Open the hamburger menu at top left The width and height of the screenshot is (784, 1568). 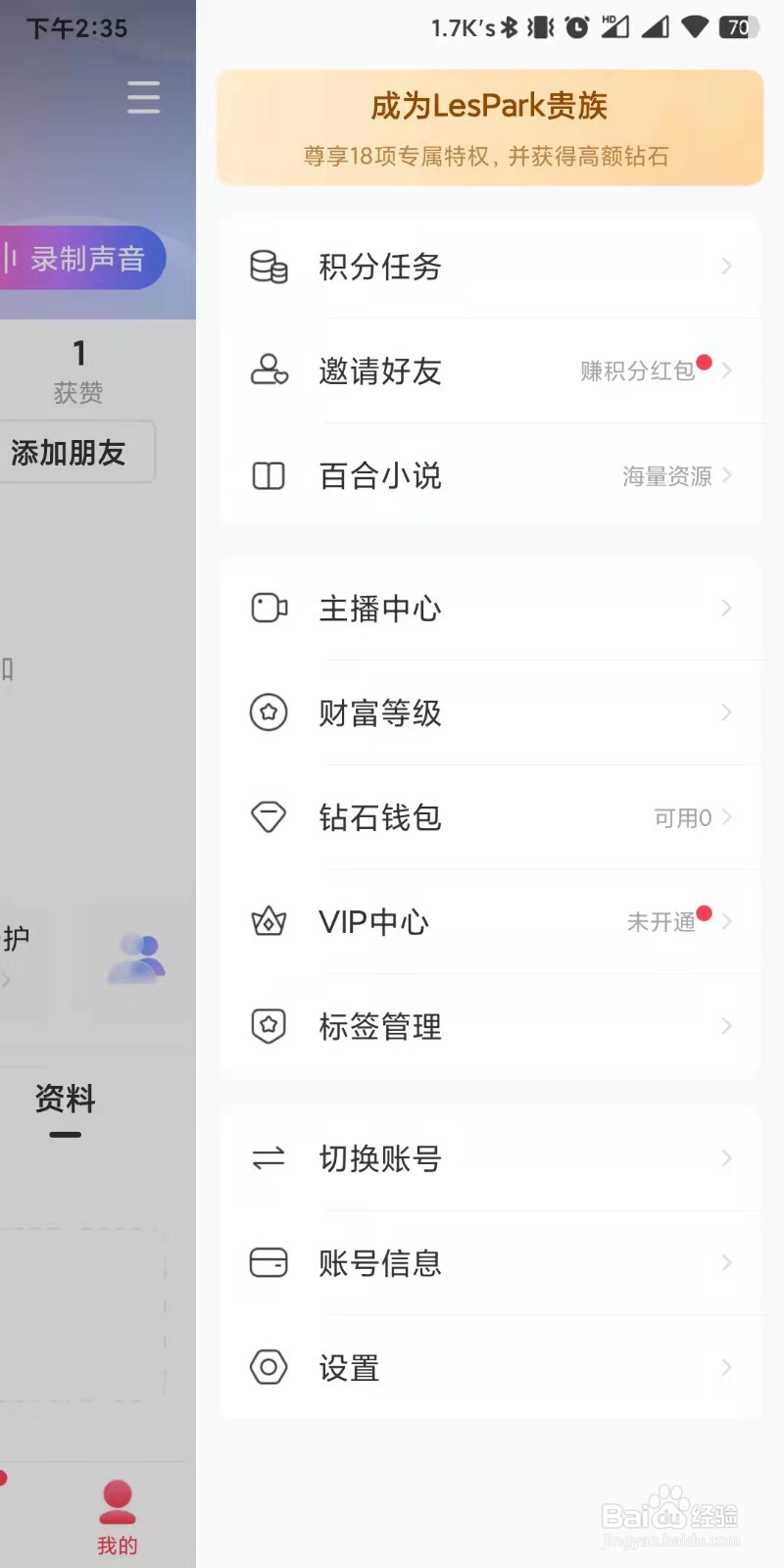[x=143, y=97]
